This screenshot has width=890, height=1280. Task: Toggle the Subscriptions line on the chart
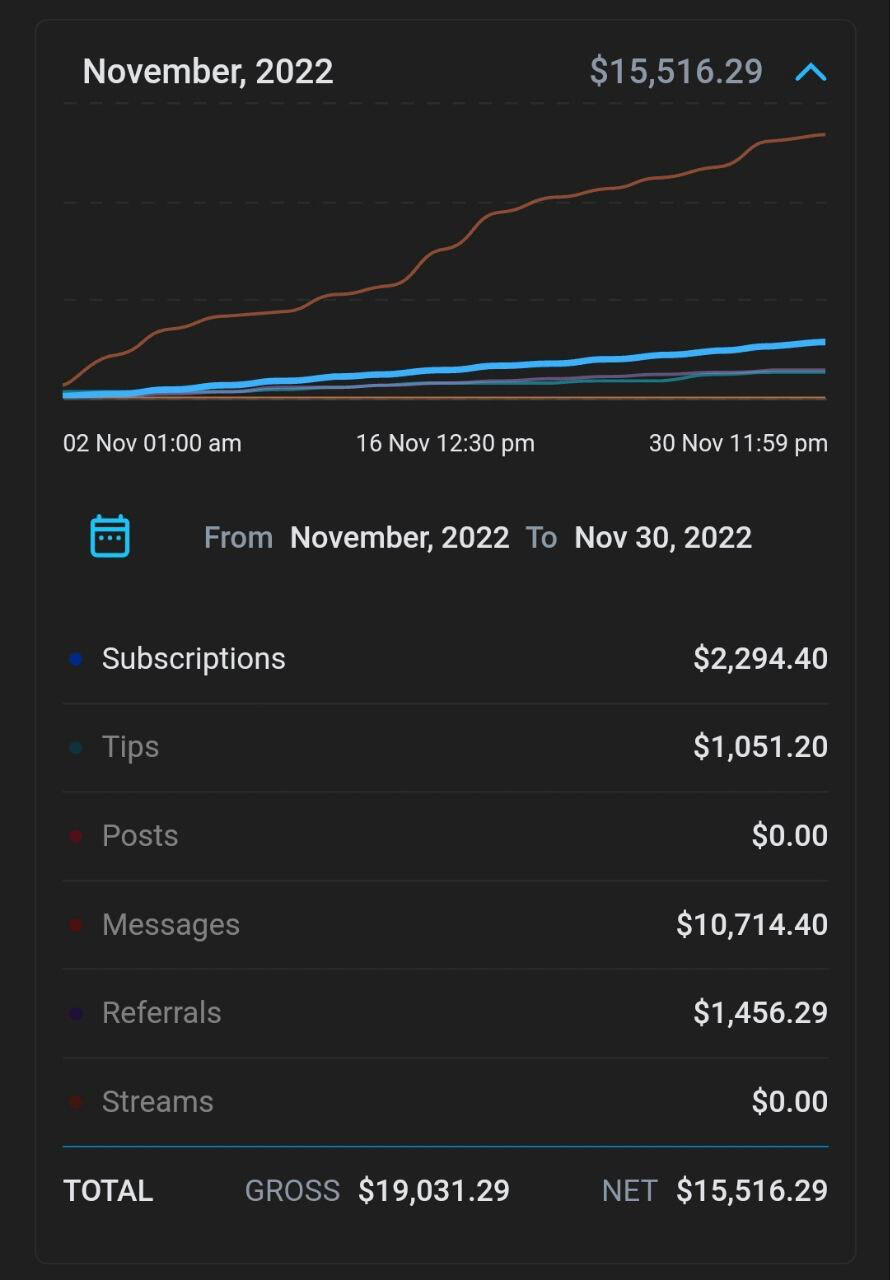[x=193, y=659]
